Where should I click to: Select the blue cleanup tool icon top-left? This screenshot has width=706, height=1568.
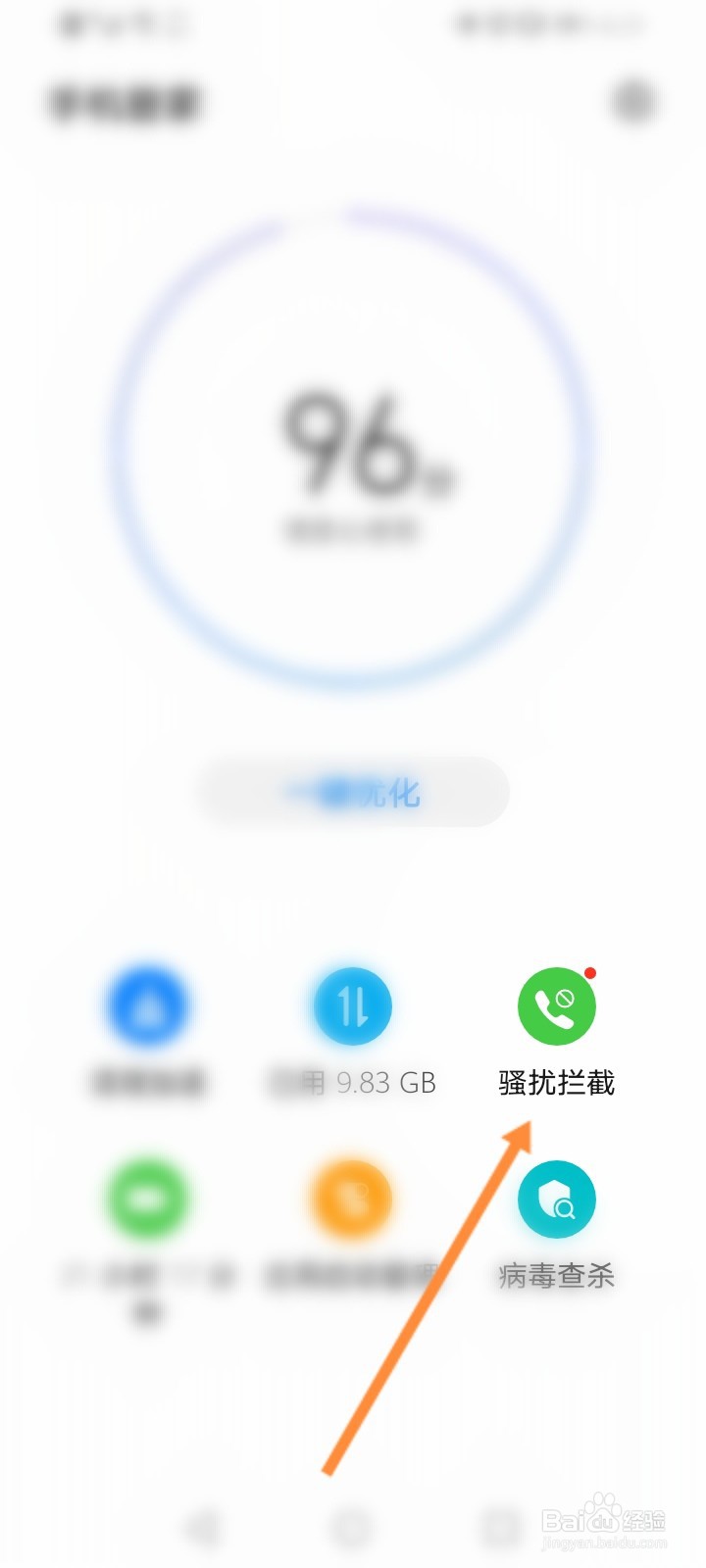pos(147,1006)
